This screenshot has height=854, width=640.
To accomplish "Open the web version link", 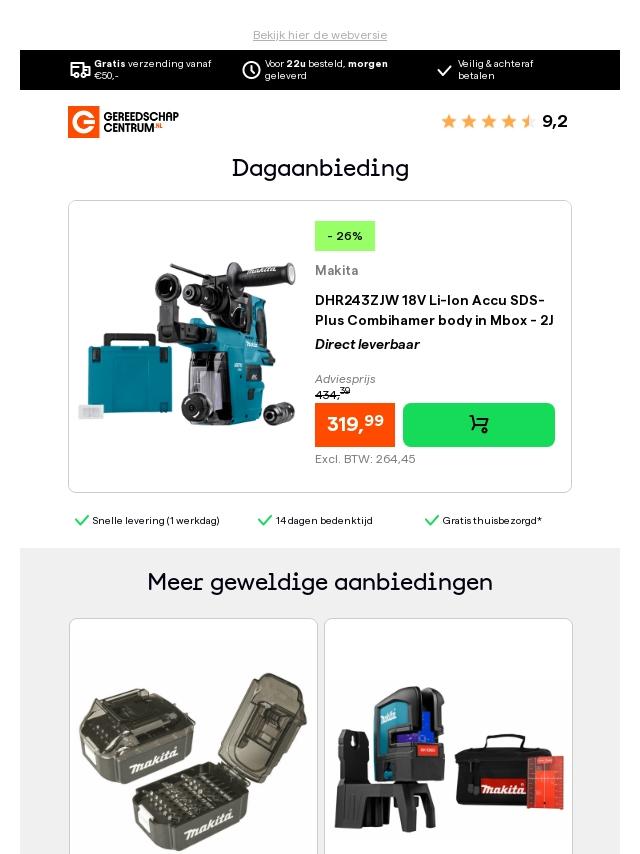I will (x=320, y=35).
